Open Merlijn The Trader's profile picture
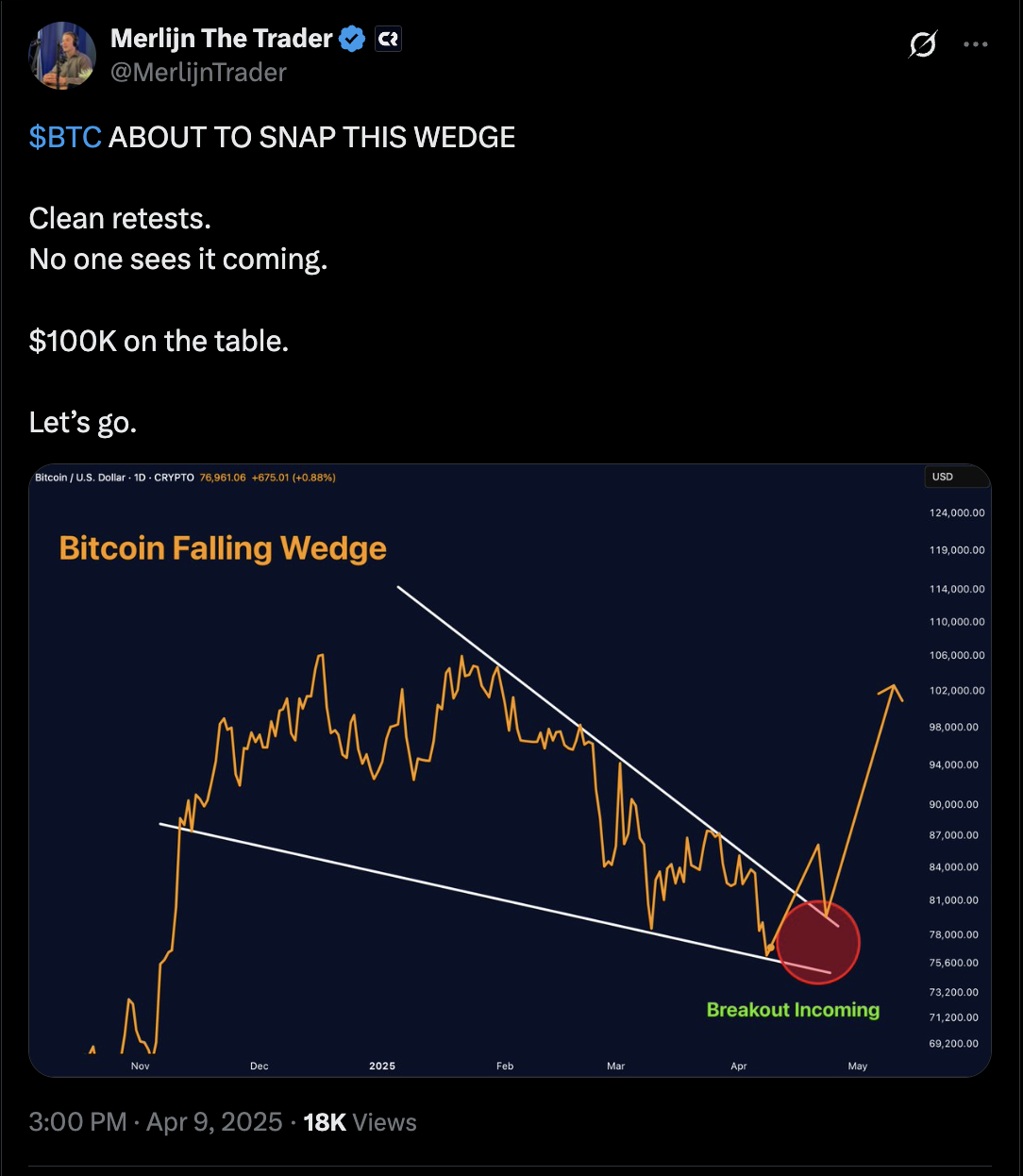 (62, 56)
